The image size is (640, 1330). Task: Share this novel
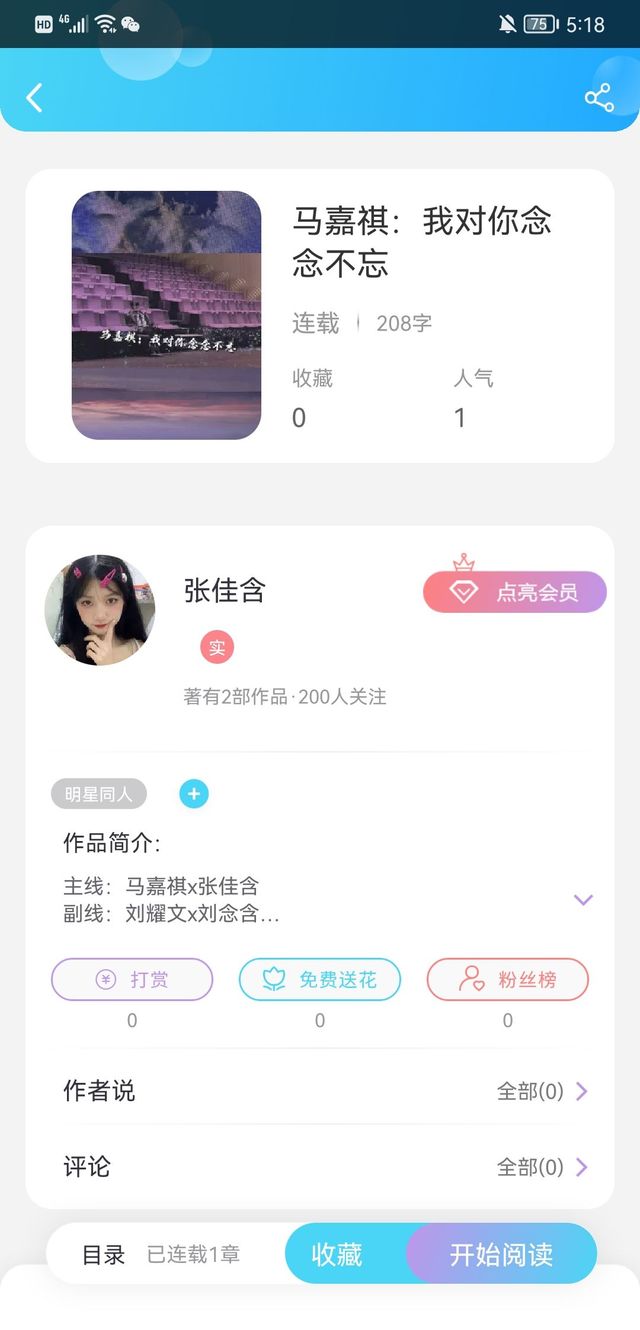(599, 97)
